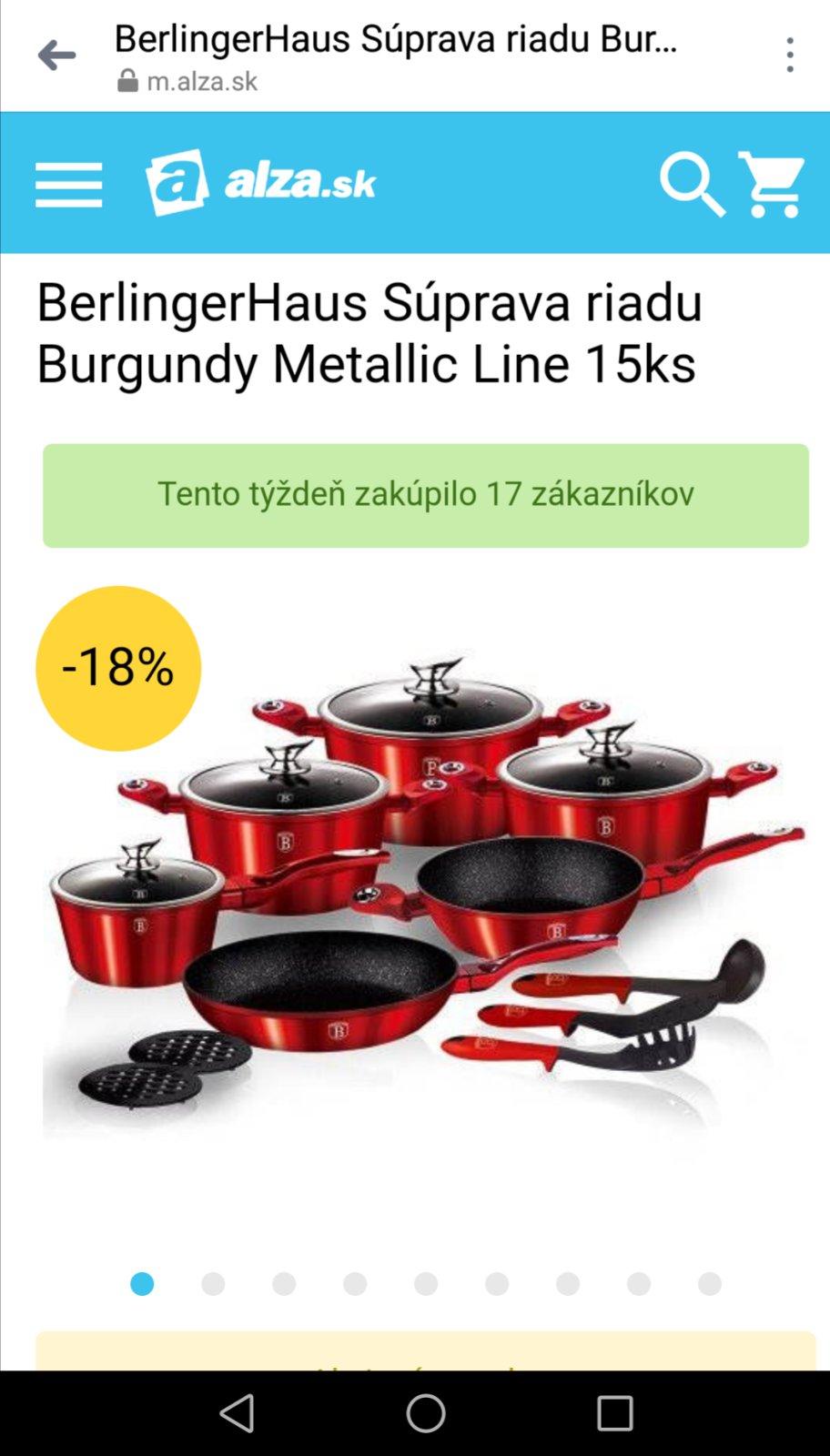Go to the alza.sk home page logo
Viewport: 830px width, 1456px height.
[260, 183]
